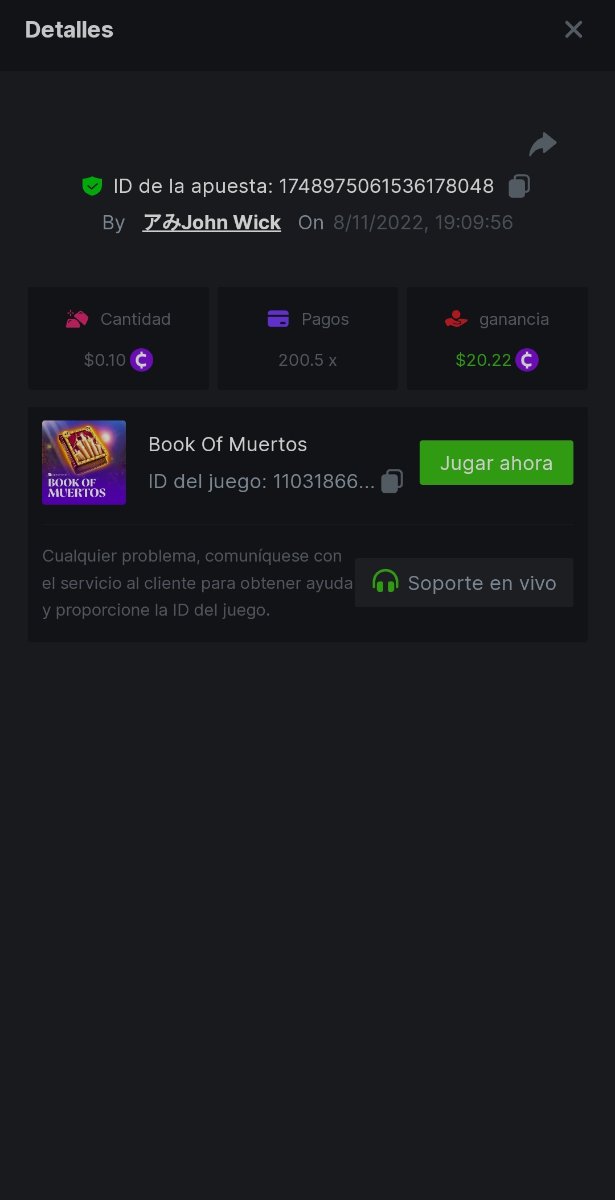Tap the Jugar ahora button
The width and height of the screenshot is (615, 1200).
point(496,463)
